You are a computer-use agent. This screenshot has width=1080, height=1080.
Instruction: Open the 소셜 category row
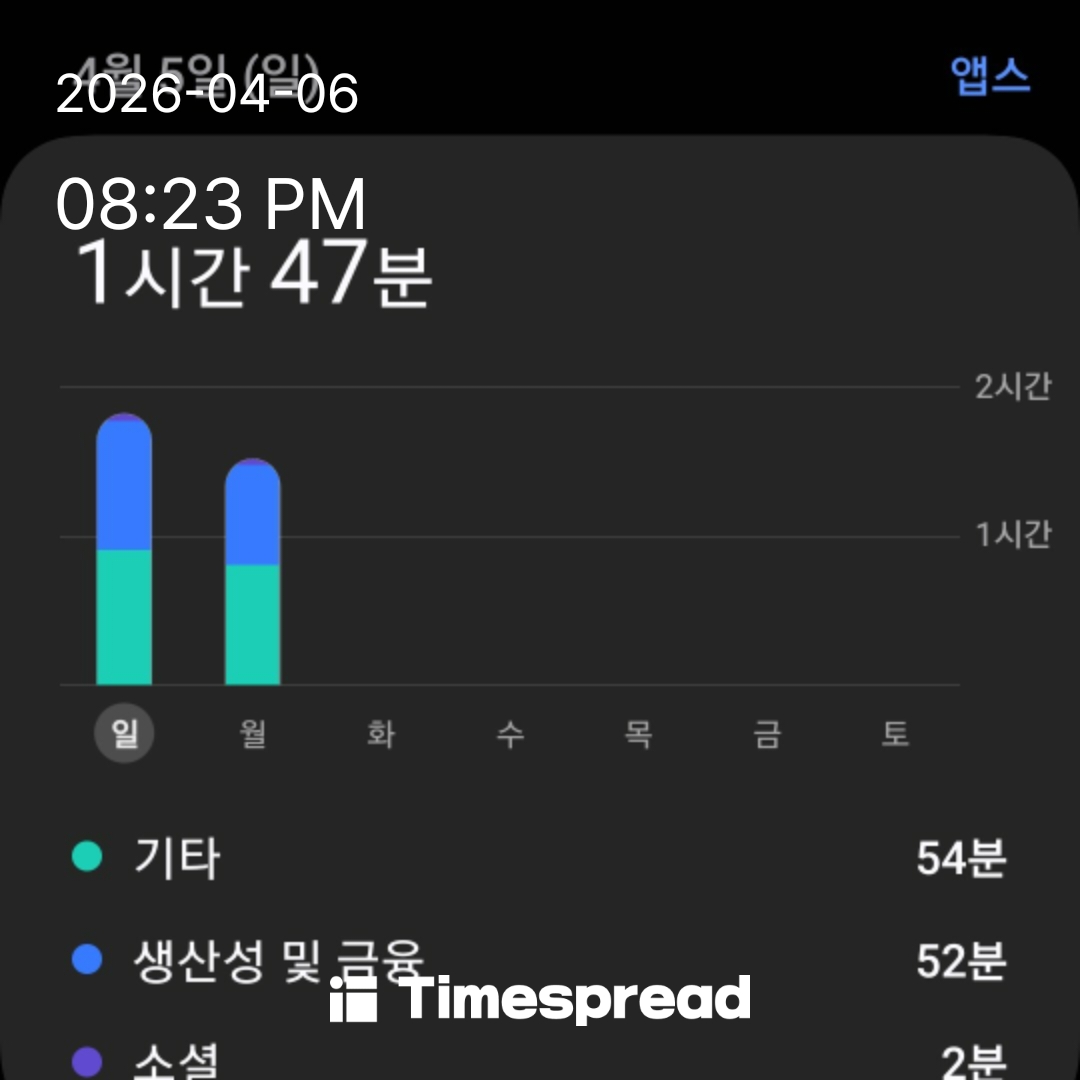pos(540,1060)
